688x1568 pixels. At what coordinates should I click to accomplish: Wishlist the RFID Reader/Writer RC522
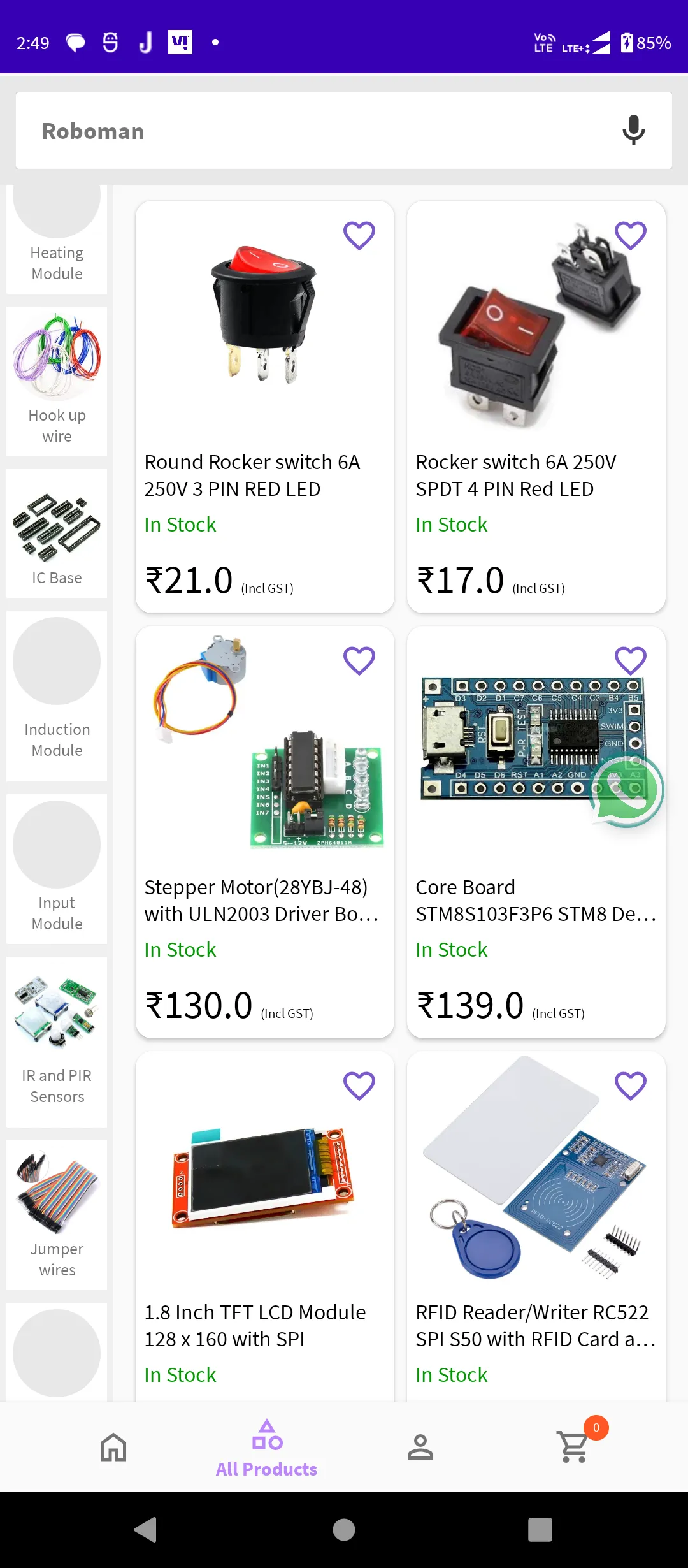[x=631, y=1086]
